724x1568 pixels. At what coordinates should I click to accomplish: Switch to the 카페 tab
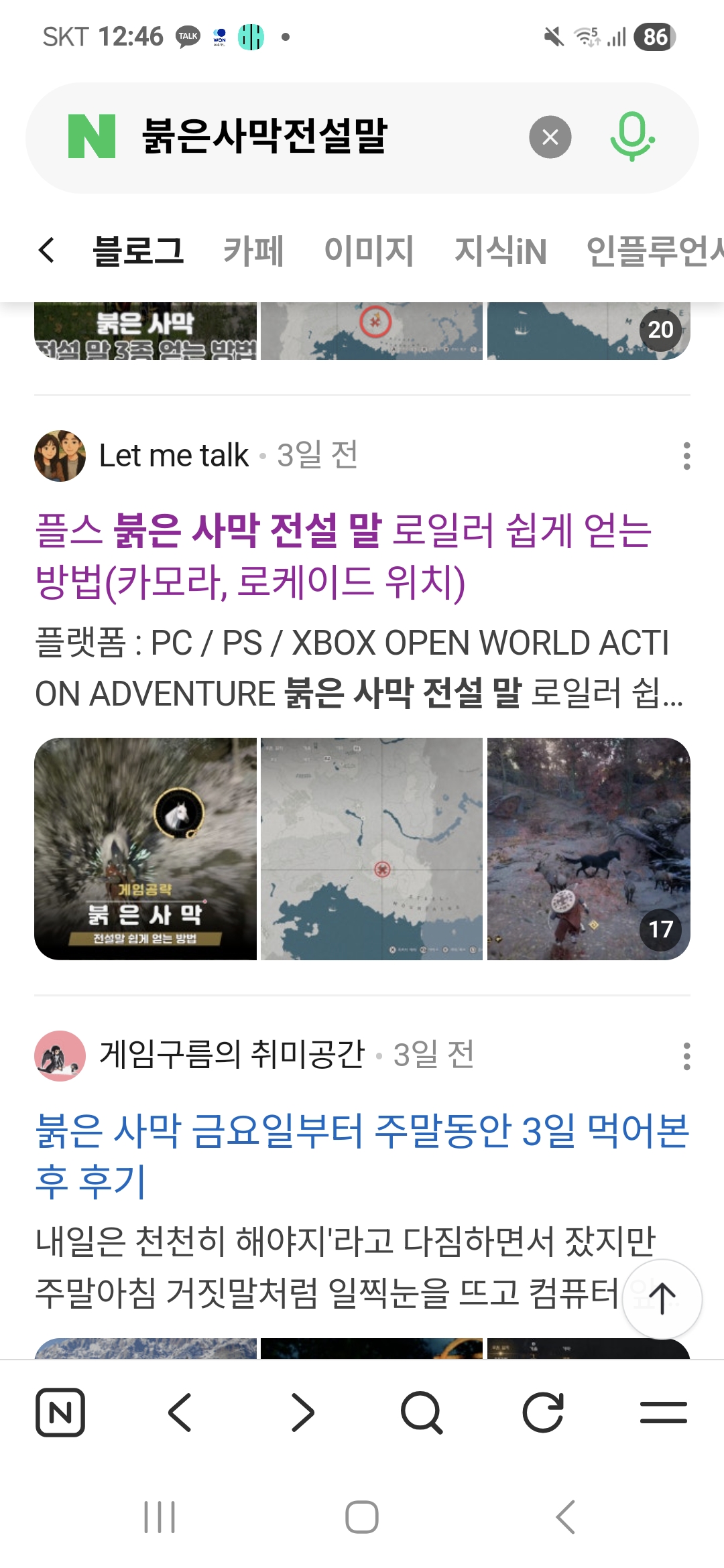(x=253, y=251)
